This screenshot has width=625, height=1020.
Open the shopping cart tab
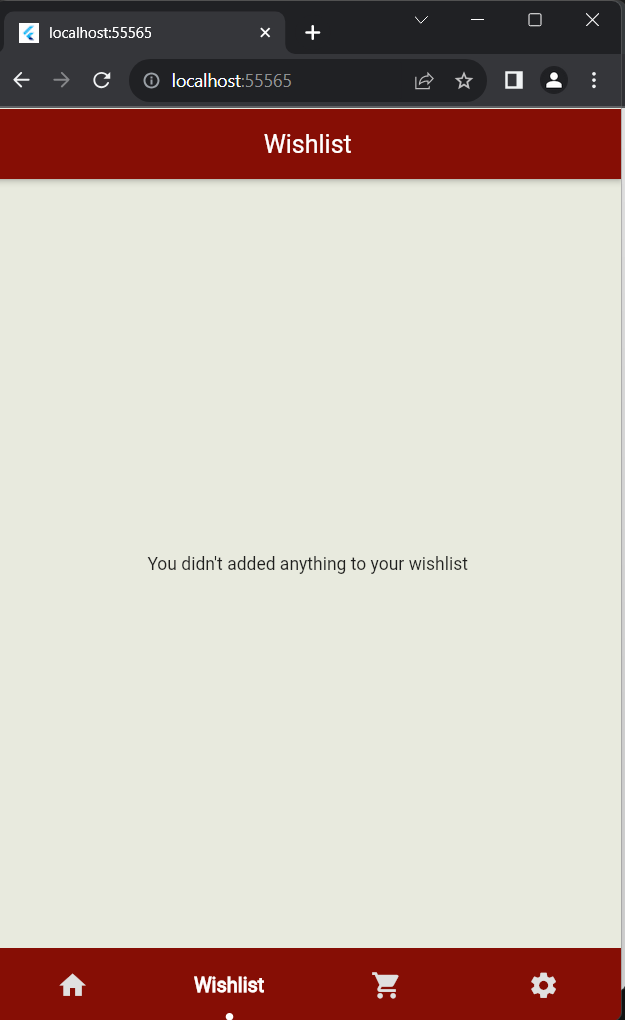point(386,985)
